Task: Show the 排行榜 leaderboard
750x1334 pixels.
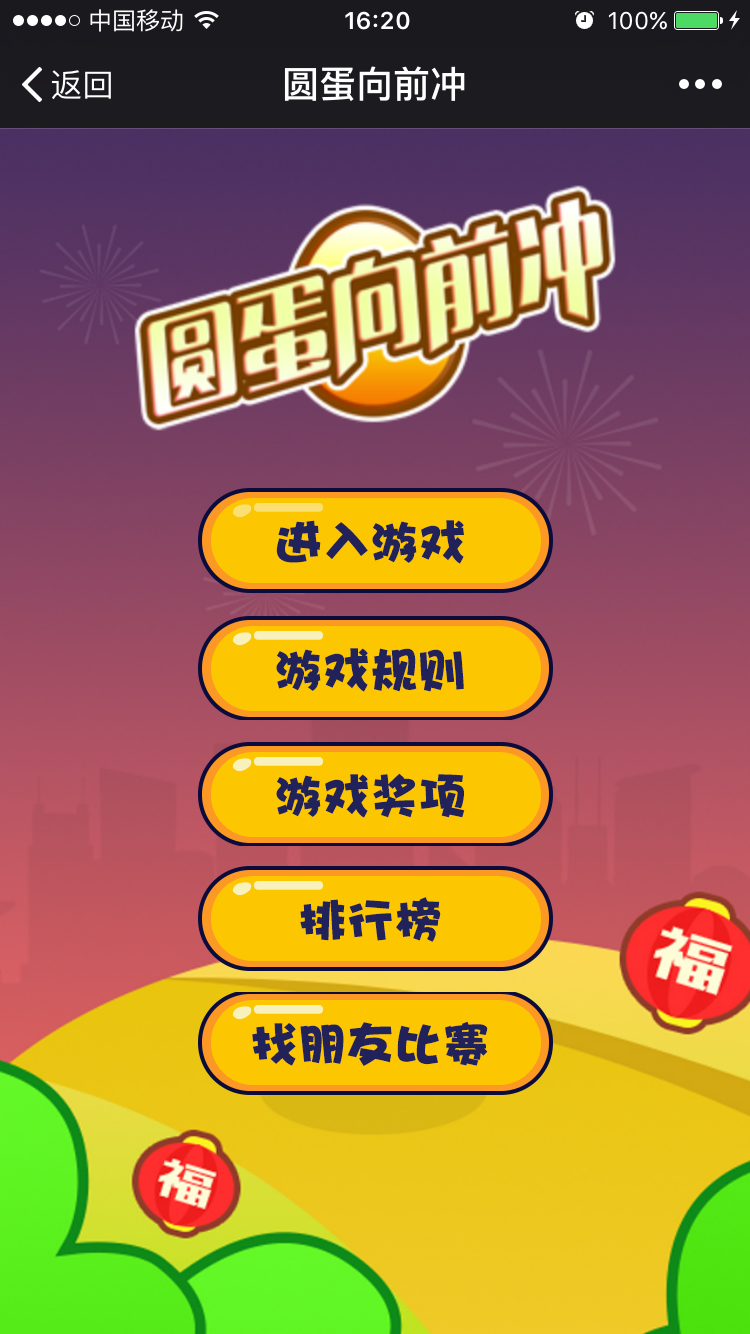Action: (x=375, y=919)
